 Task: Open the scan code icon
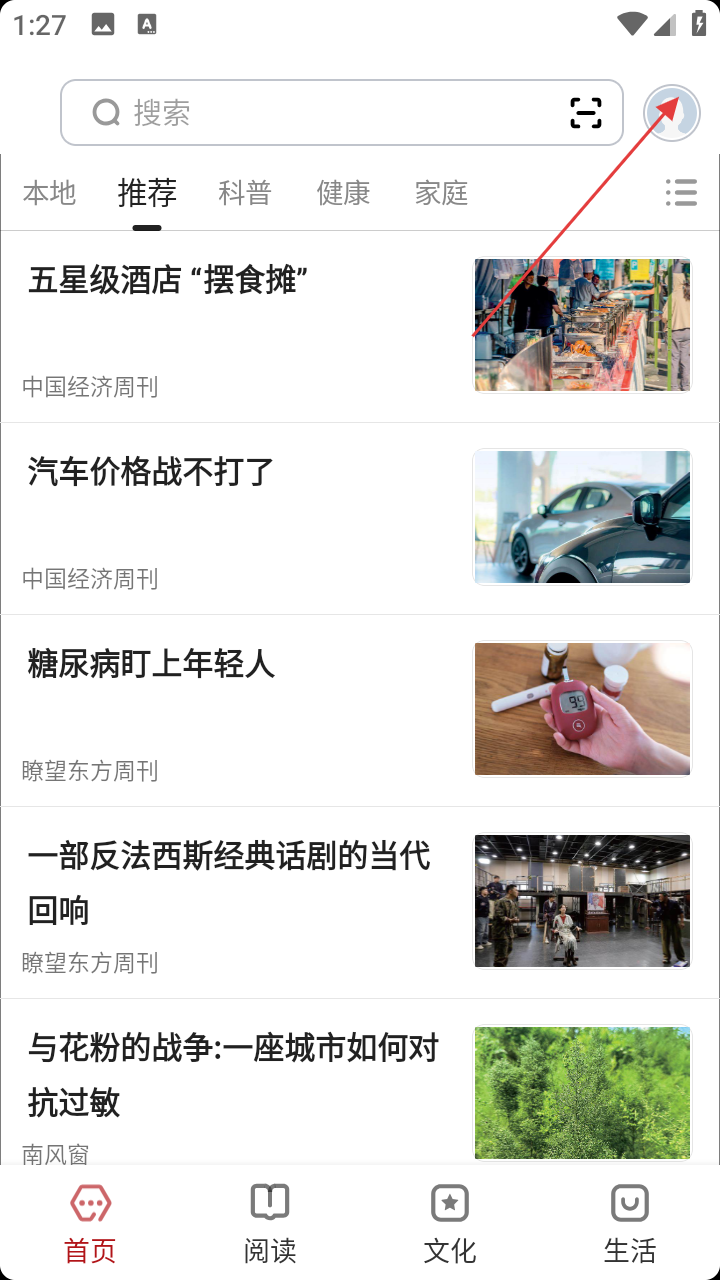(586, 113)
